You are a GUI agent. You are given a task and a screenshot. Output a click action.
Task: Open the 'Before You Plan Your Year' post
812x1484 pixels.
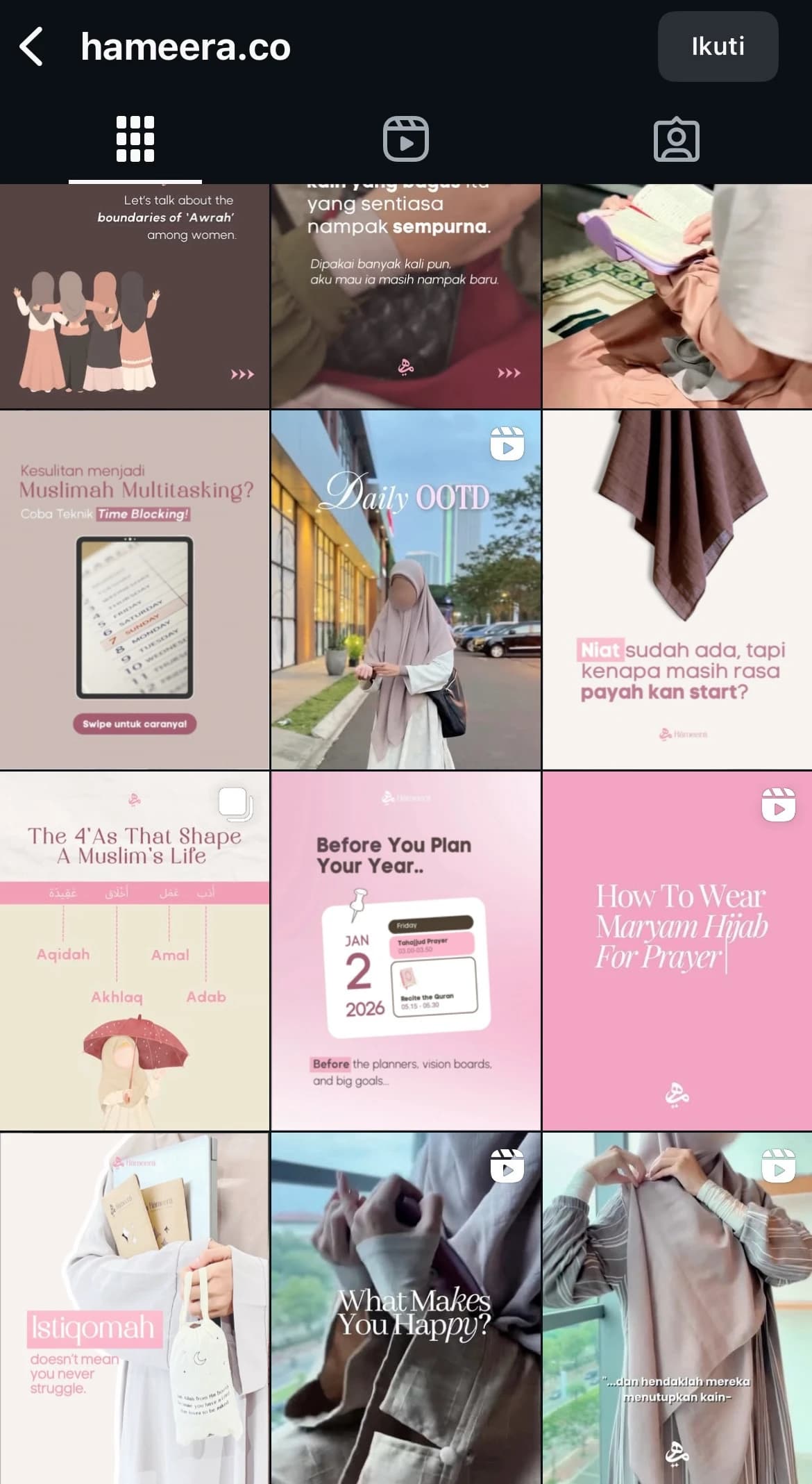point(405,950)
